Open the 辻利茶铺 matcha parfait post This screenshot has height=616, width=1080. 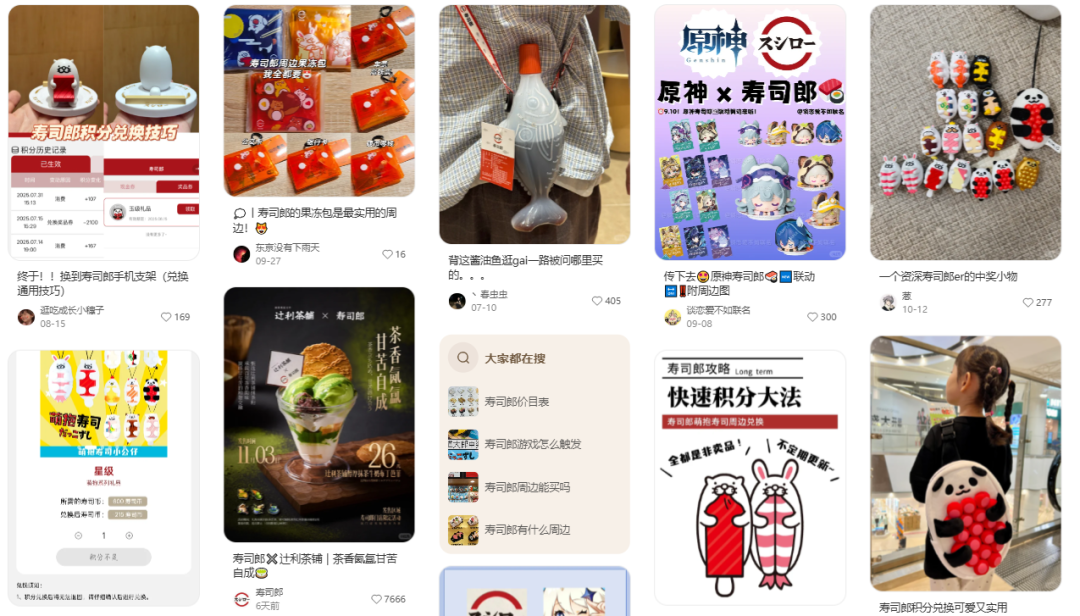(x=319, y=415)
